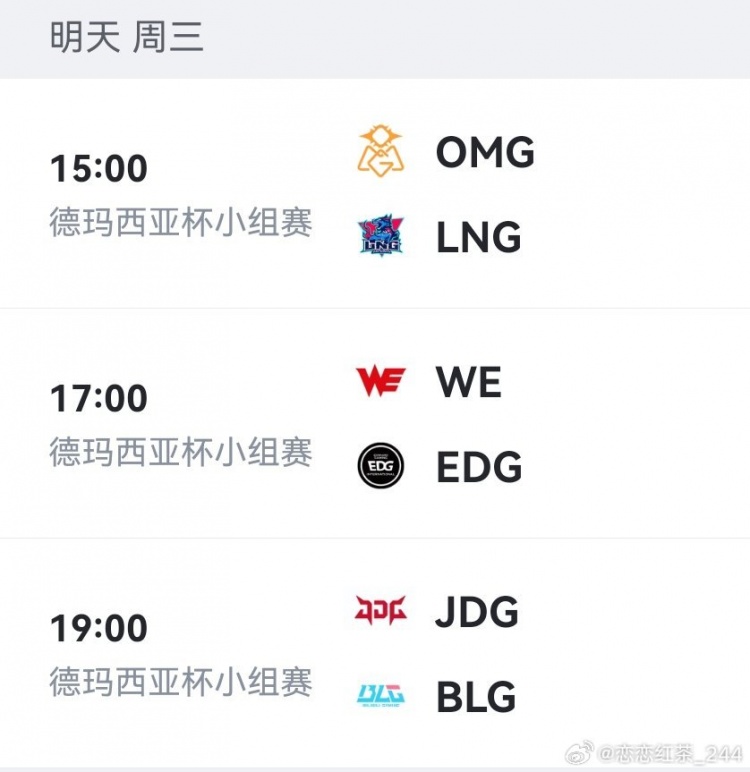Click 德玛西亚杯小组赛 under the WE match
This screenshot has width=750, height=772.
pos(182,454)
